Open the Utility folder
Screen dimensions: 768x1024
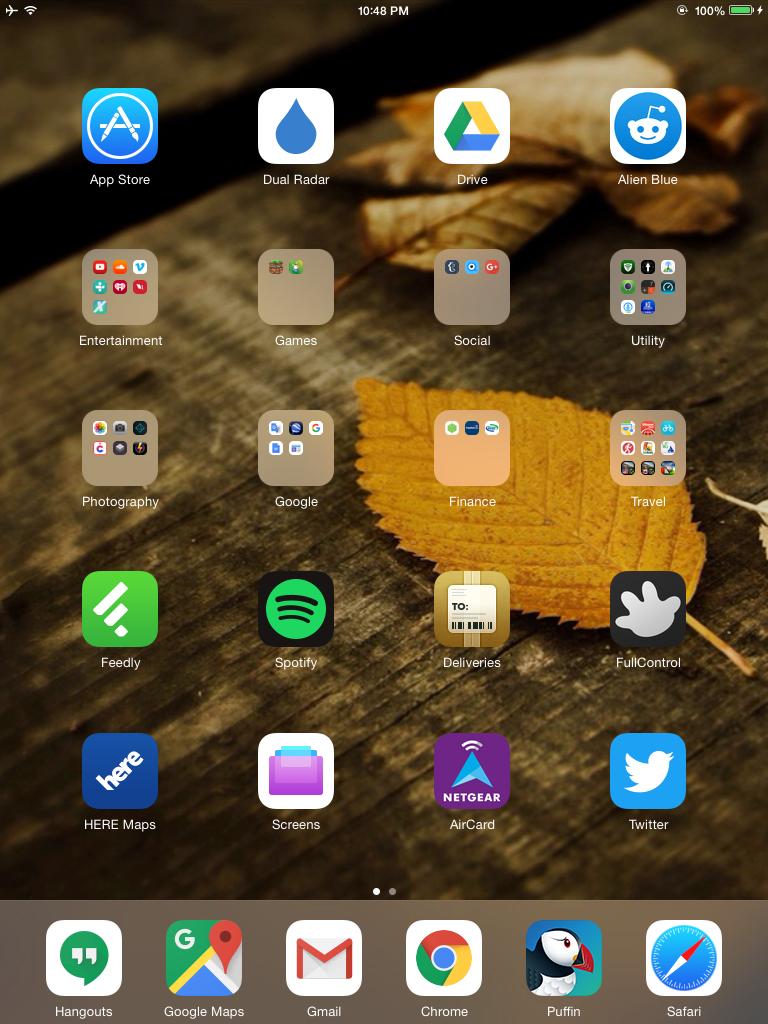coord(648,287)
